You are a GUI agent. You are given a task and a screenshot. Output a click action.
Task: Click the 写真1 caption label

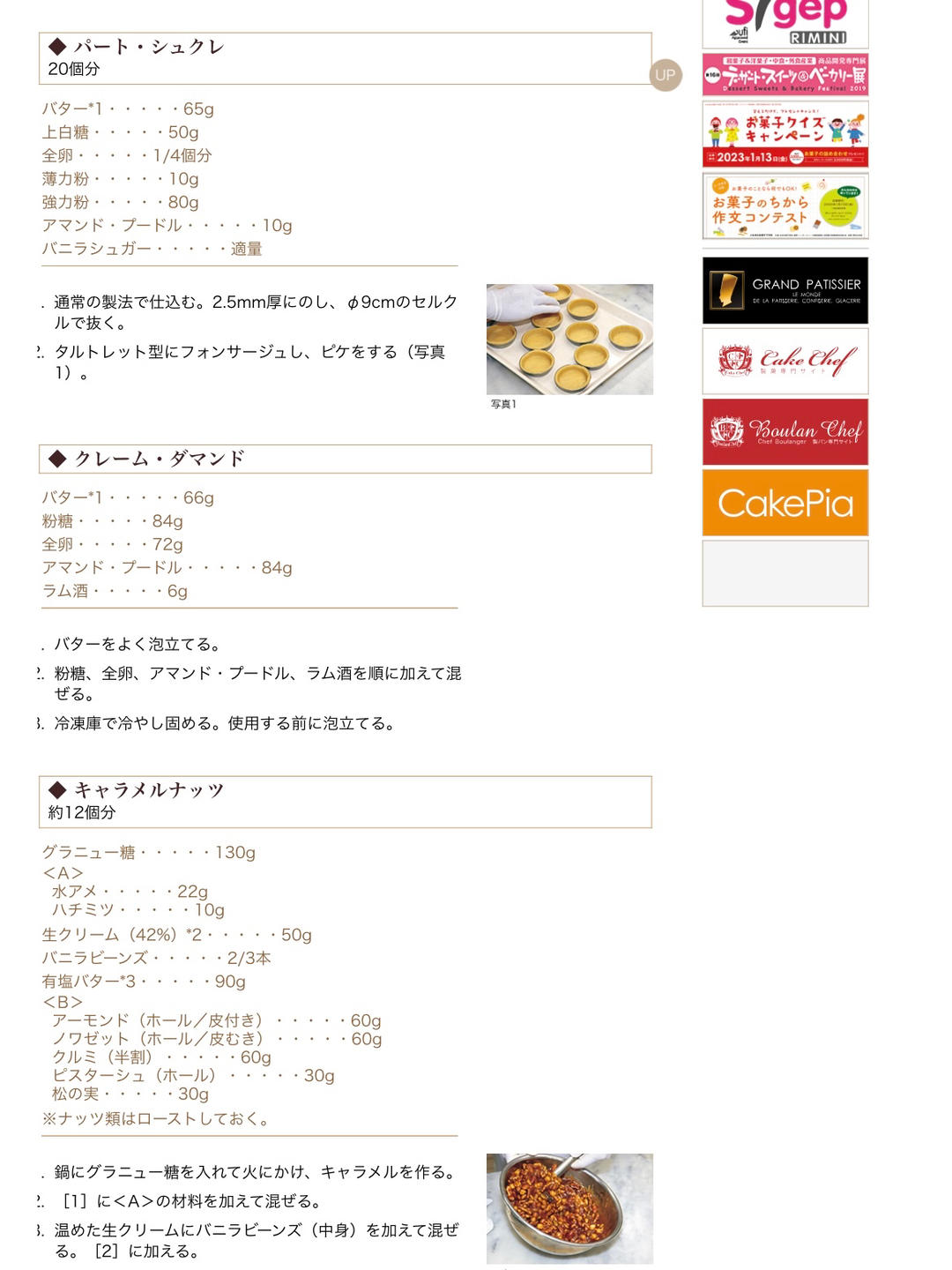502,405
